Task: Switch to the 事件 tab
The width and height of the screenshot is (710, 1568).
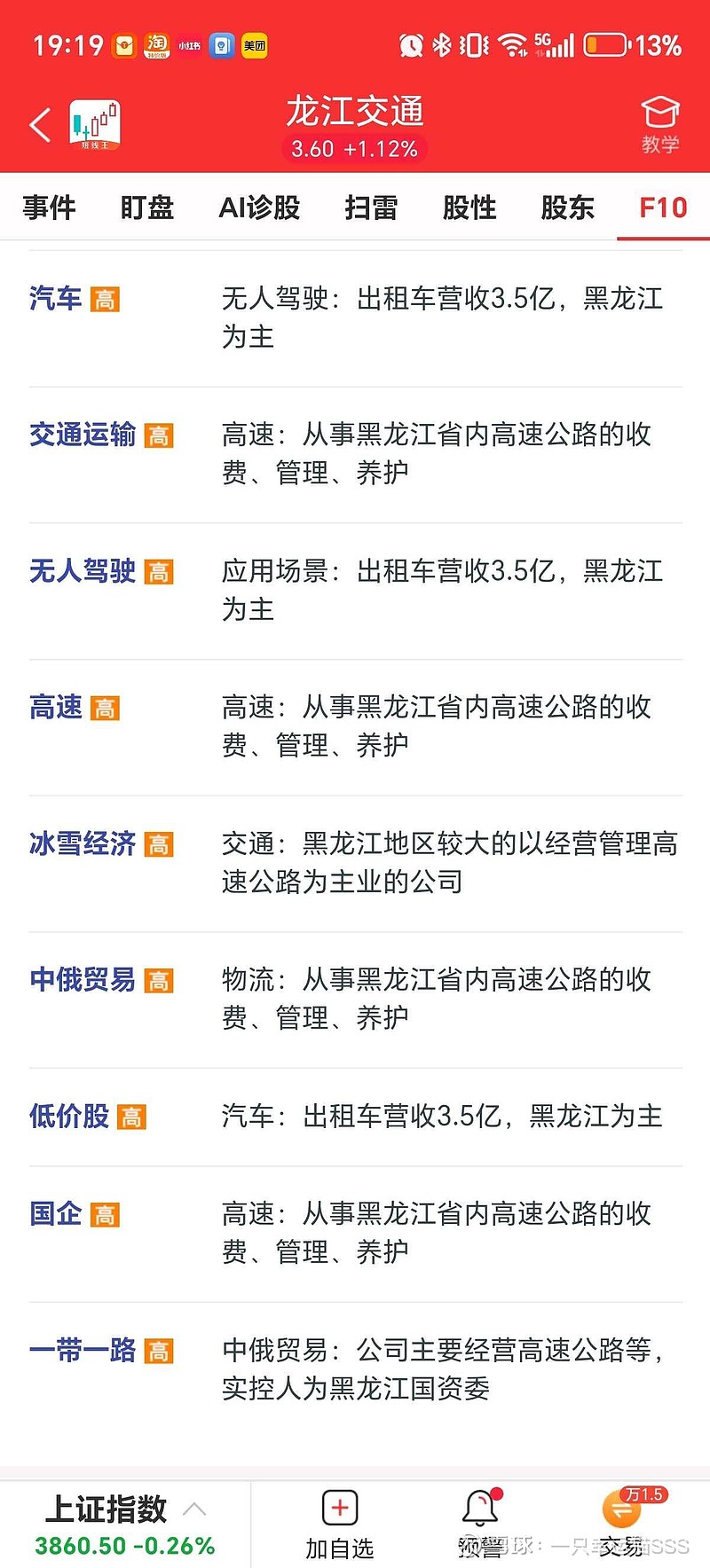Action: 50,208
